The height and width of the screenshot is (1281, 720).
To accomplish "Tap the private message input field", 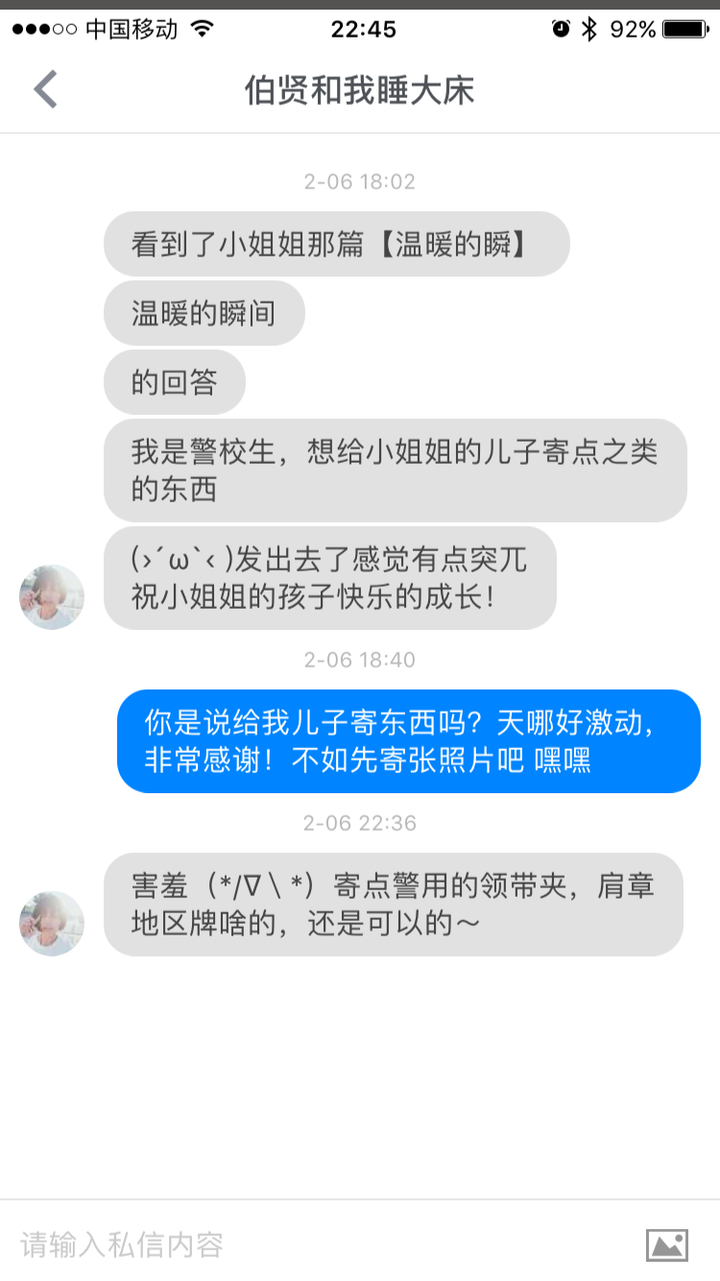I will pos(320,1244).
